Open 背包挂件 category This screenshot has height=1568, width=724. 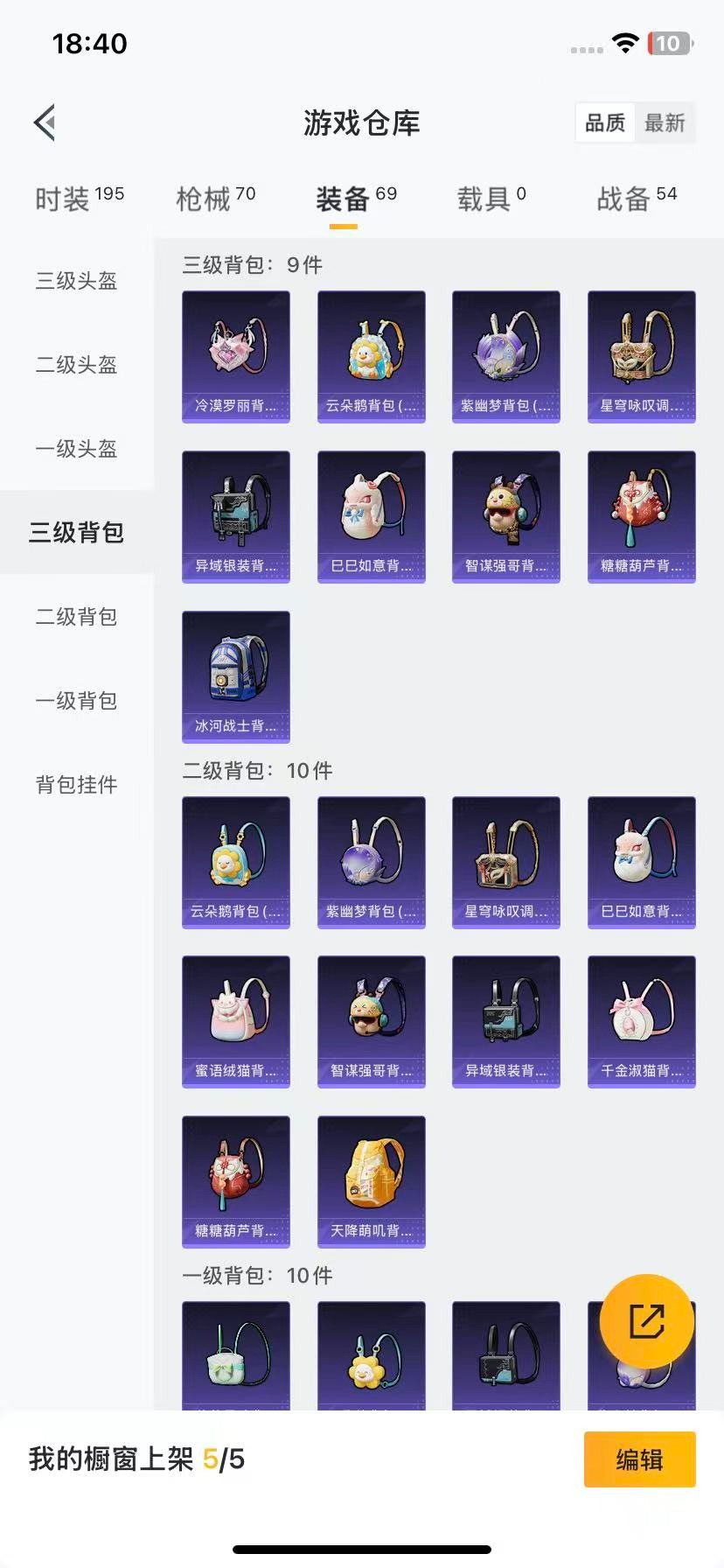[76, 785]
